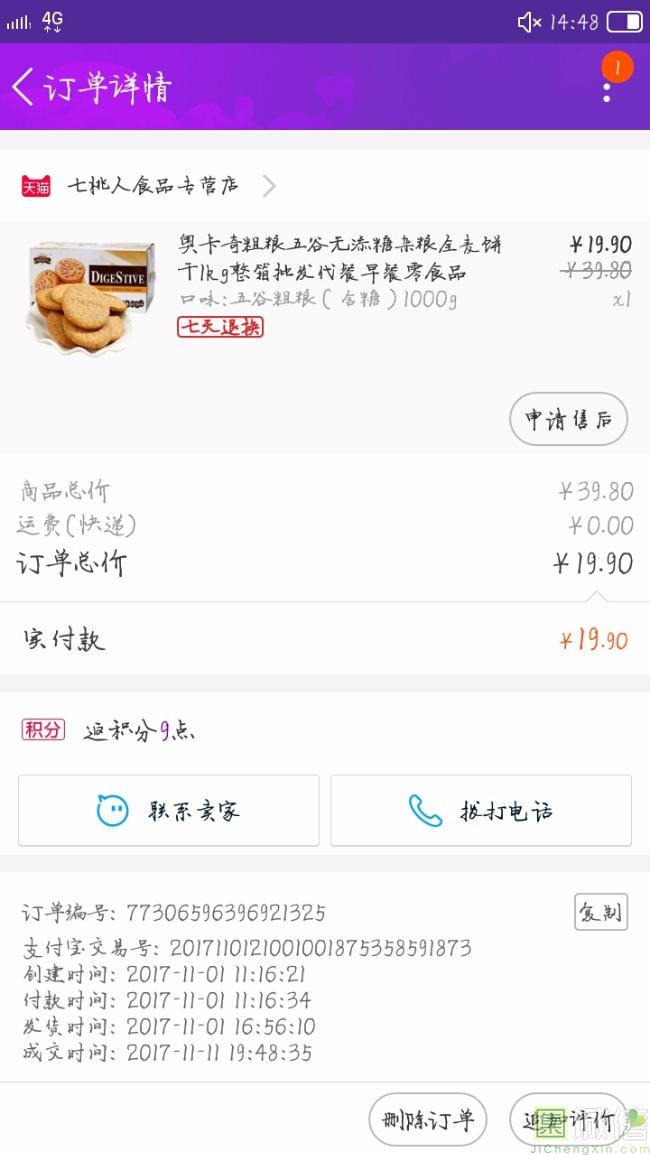
Task: Contact the seller via 联系卖家
Action: [x=169, y=810]
